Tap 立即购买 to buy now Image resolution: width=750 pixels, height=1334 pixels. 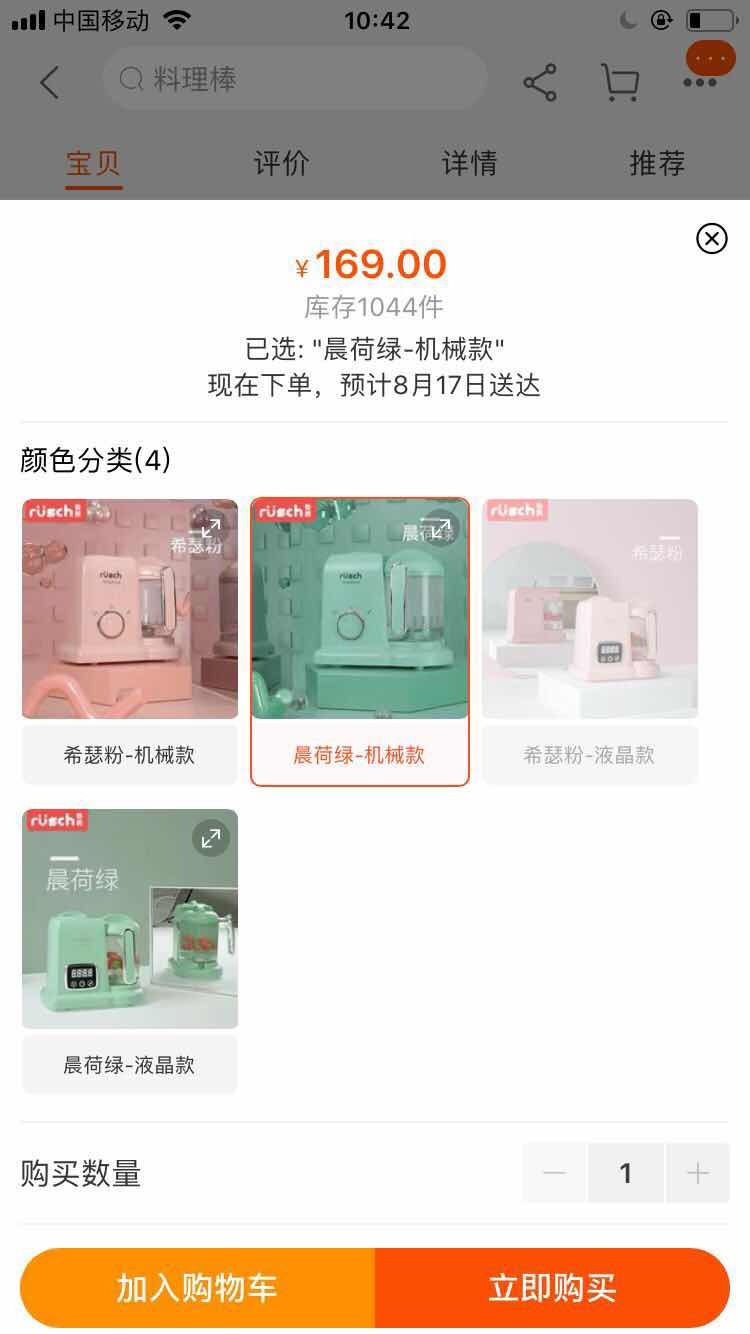[x=552, y=1288]
